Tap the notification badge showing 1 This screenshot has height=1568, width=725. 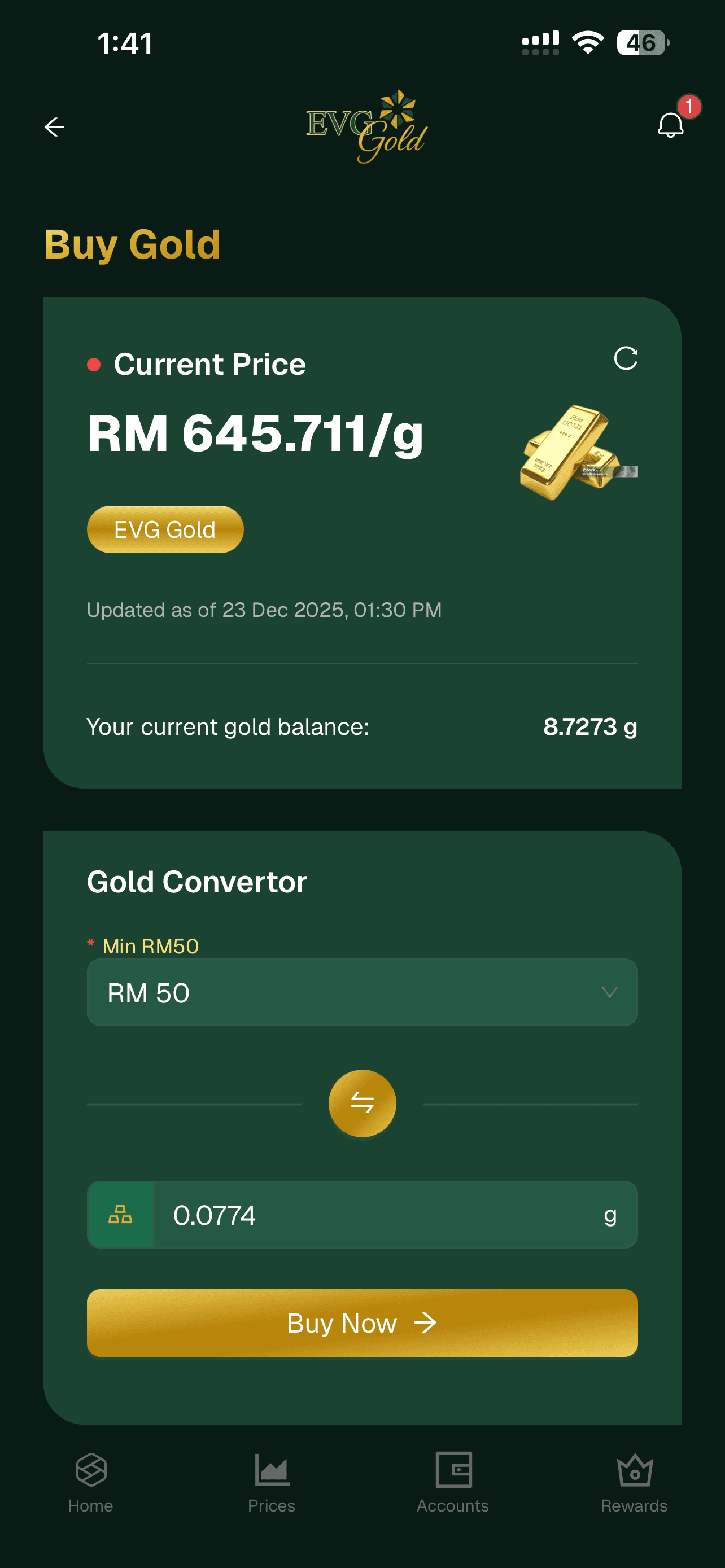point(689,107)
